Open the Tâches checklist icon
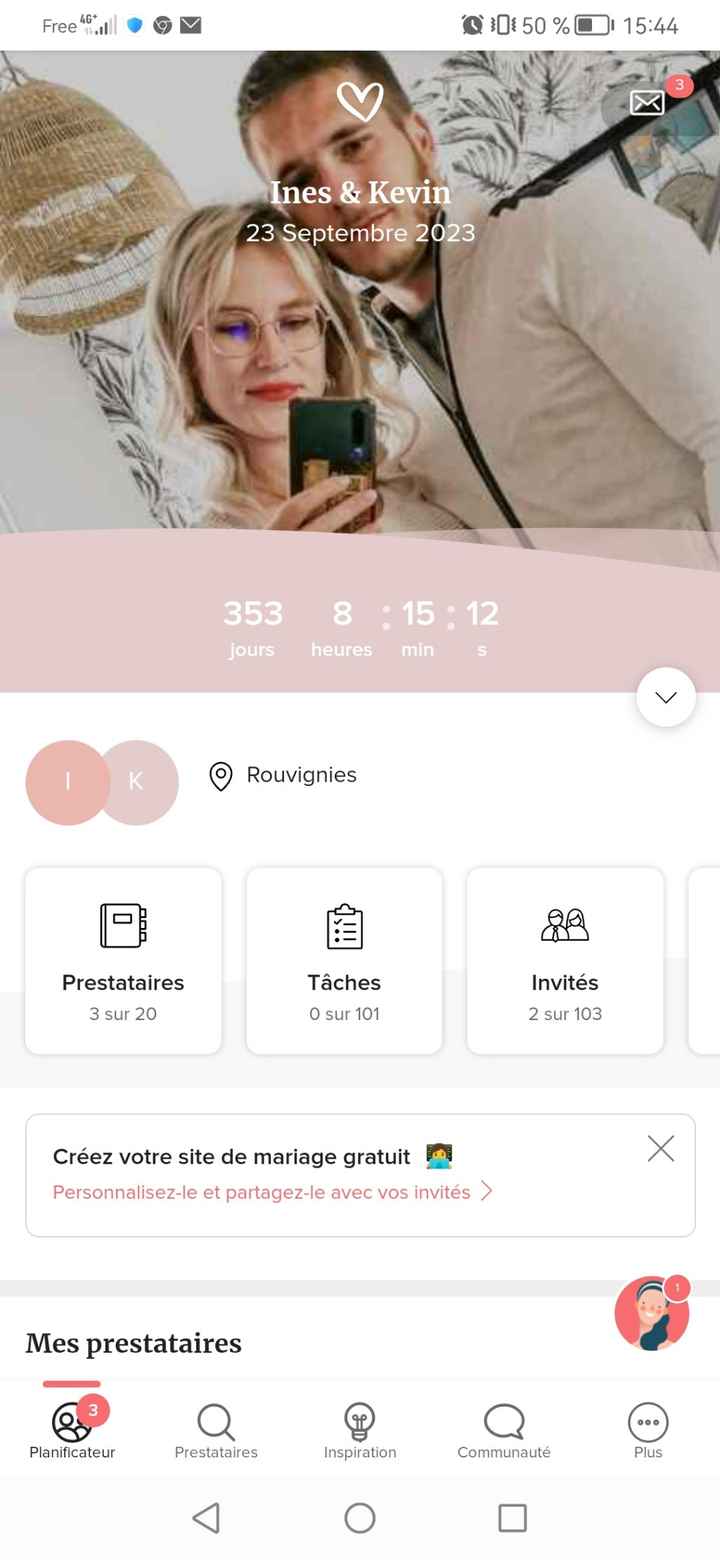Image resolution: width=720 pixels, height=1560 pixels. [x=344, y=925]
